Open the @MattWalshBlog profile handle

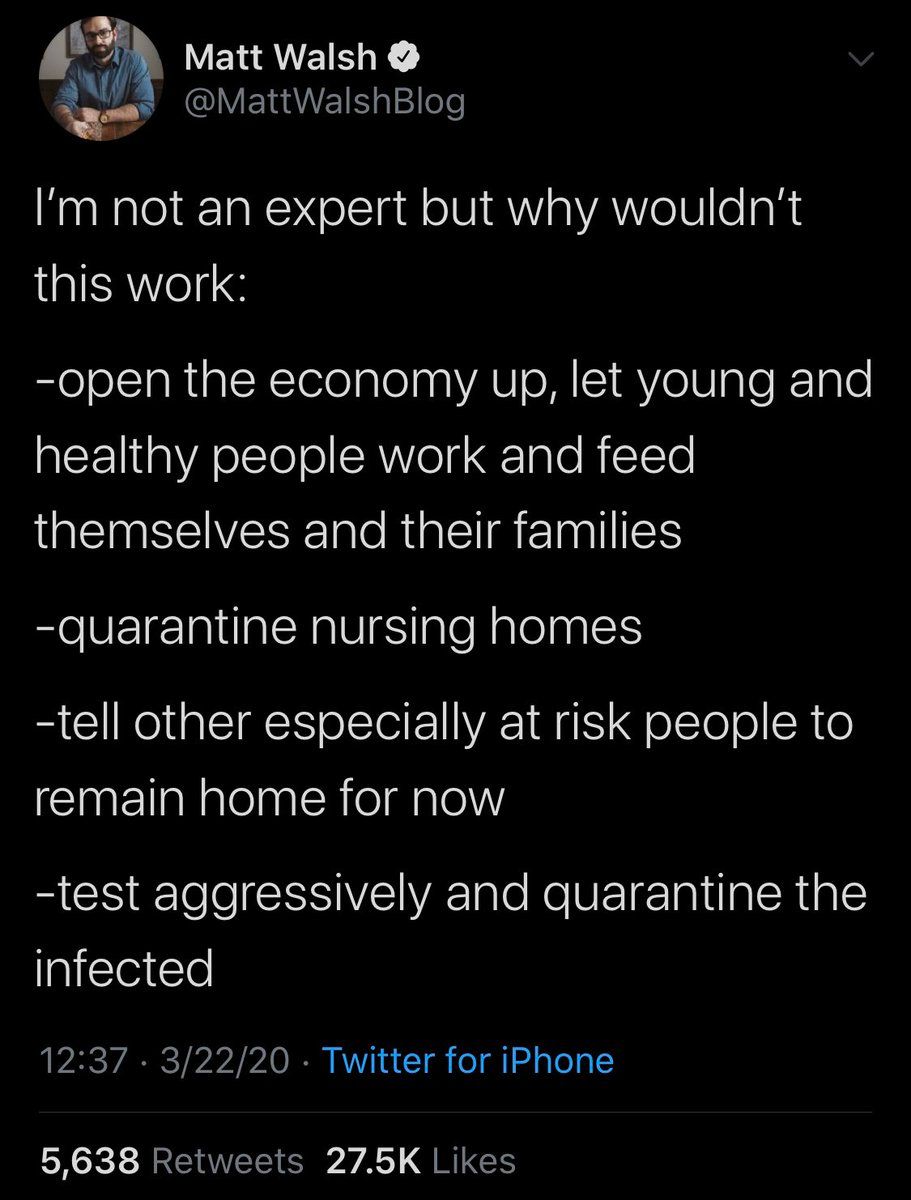tap(325, 102)
